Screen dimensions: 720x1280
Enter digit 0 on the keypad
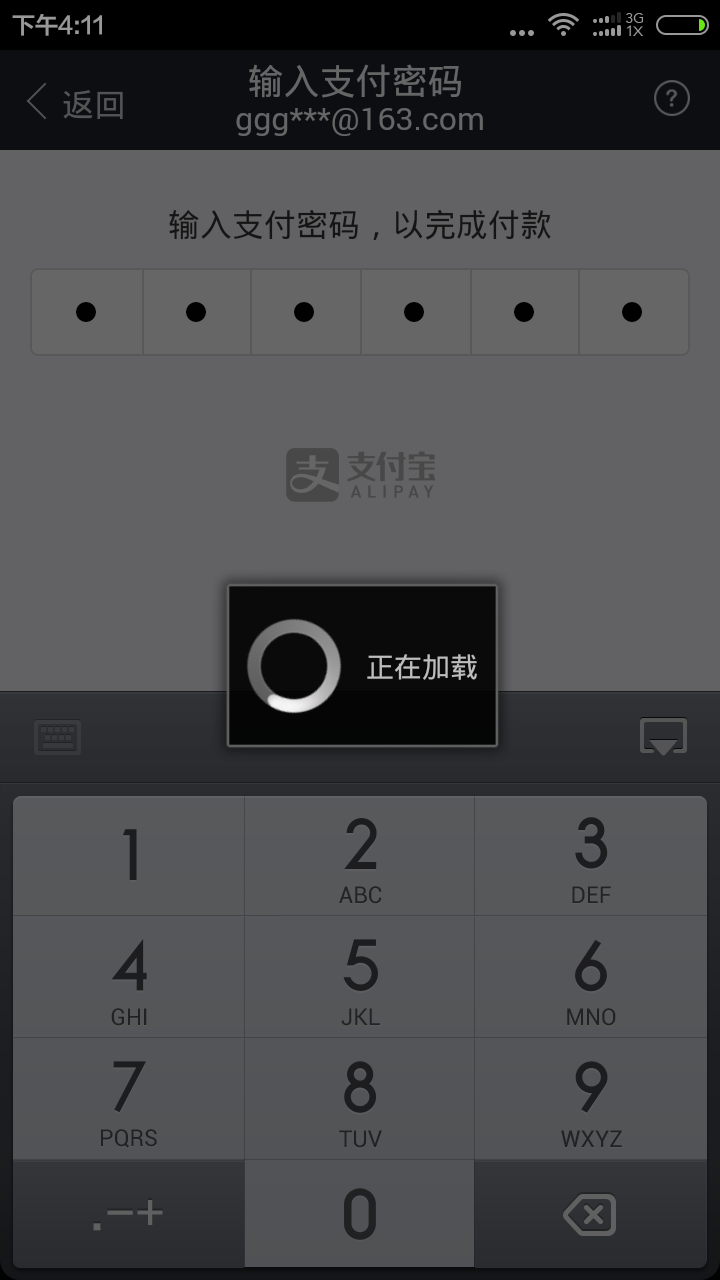(360, 1214)
